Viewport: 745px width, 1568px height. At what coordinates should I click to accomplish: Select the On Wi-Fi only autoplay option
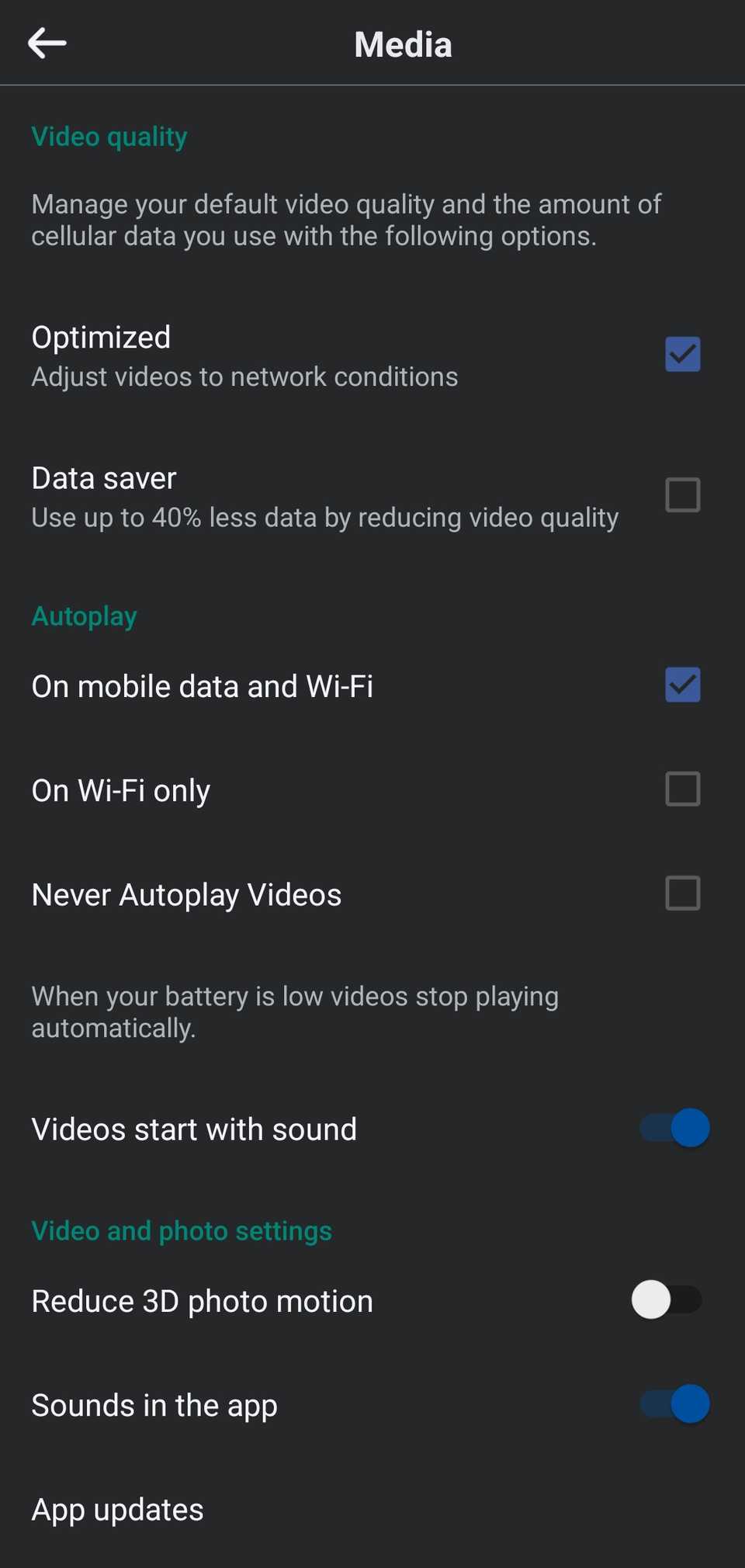coord(681,789)
